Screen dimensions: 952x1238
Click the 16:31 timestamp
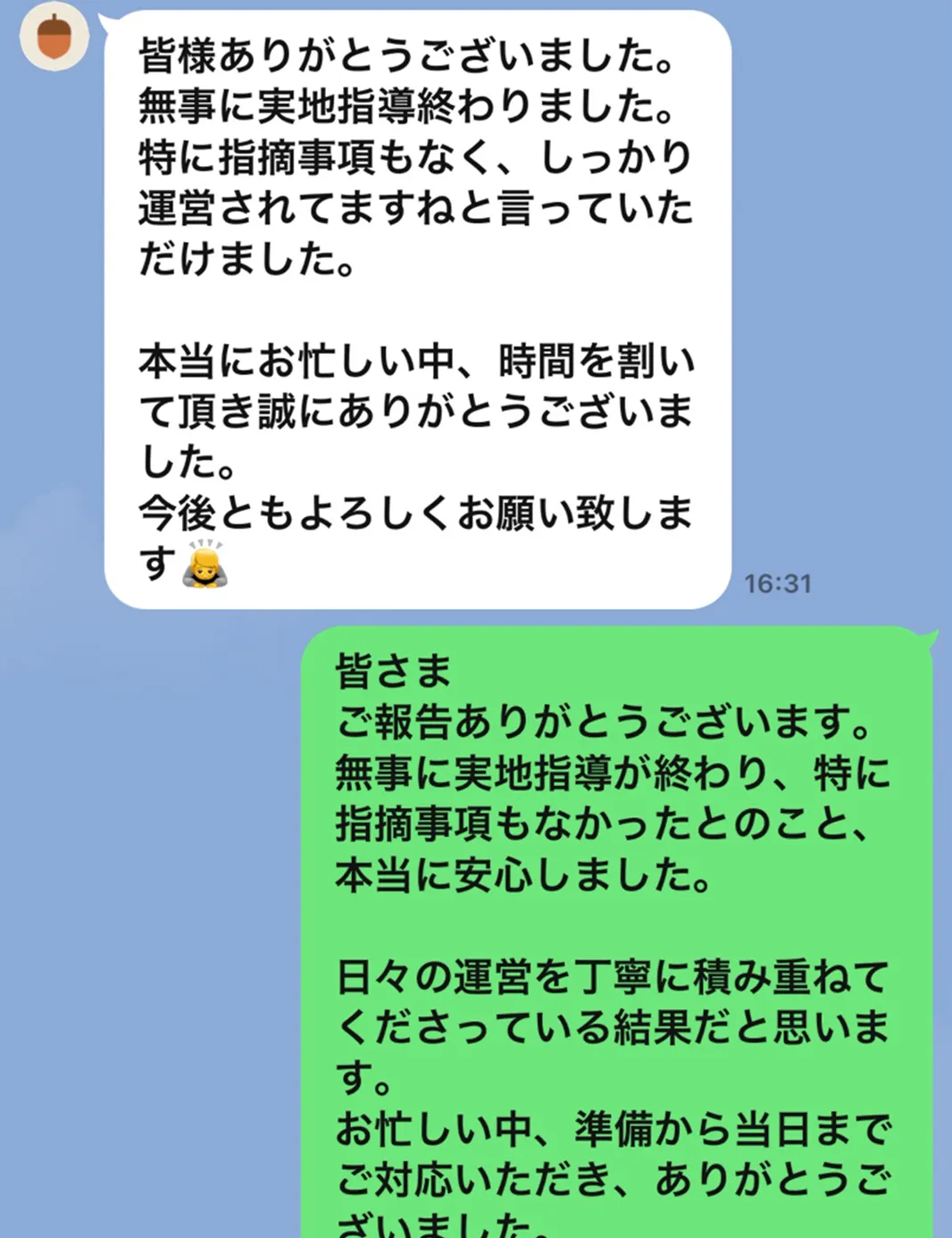tap(776, 584)
